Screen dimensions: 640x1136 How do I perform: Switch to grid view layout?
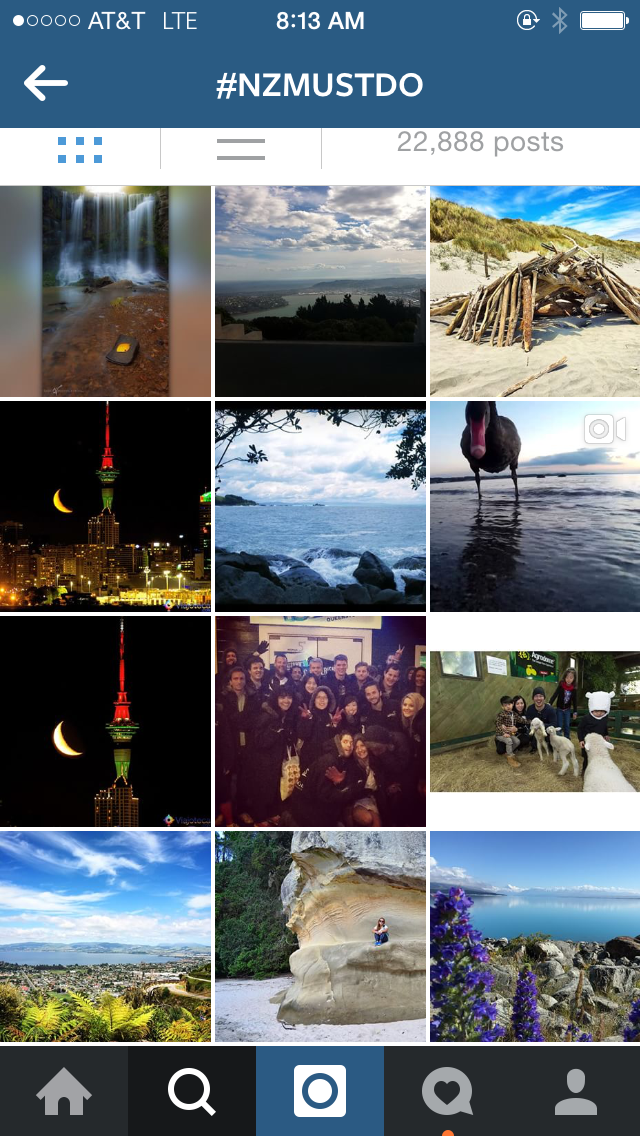tap(80, 150)
